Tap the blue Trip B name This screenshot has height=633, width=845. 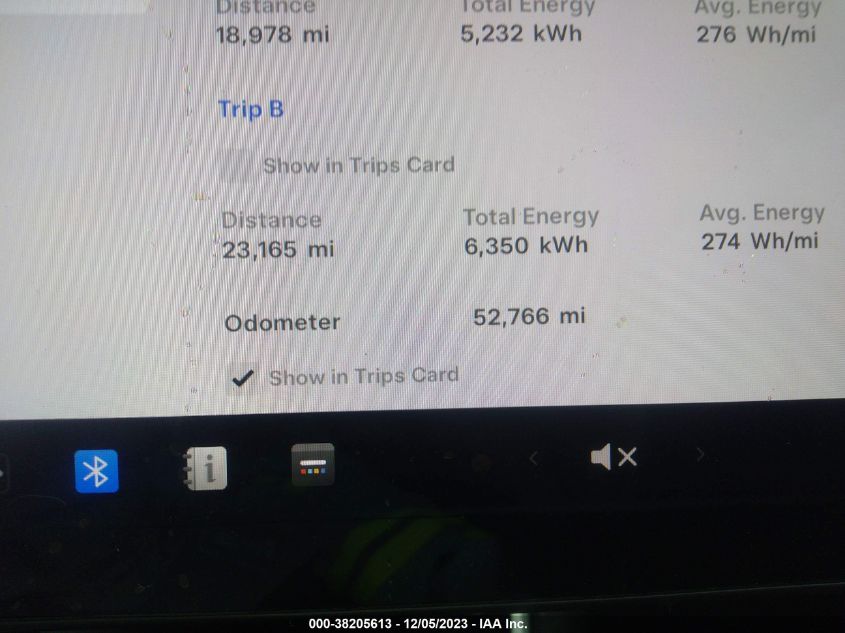tap(251, 109)
